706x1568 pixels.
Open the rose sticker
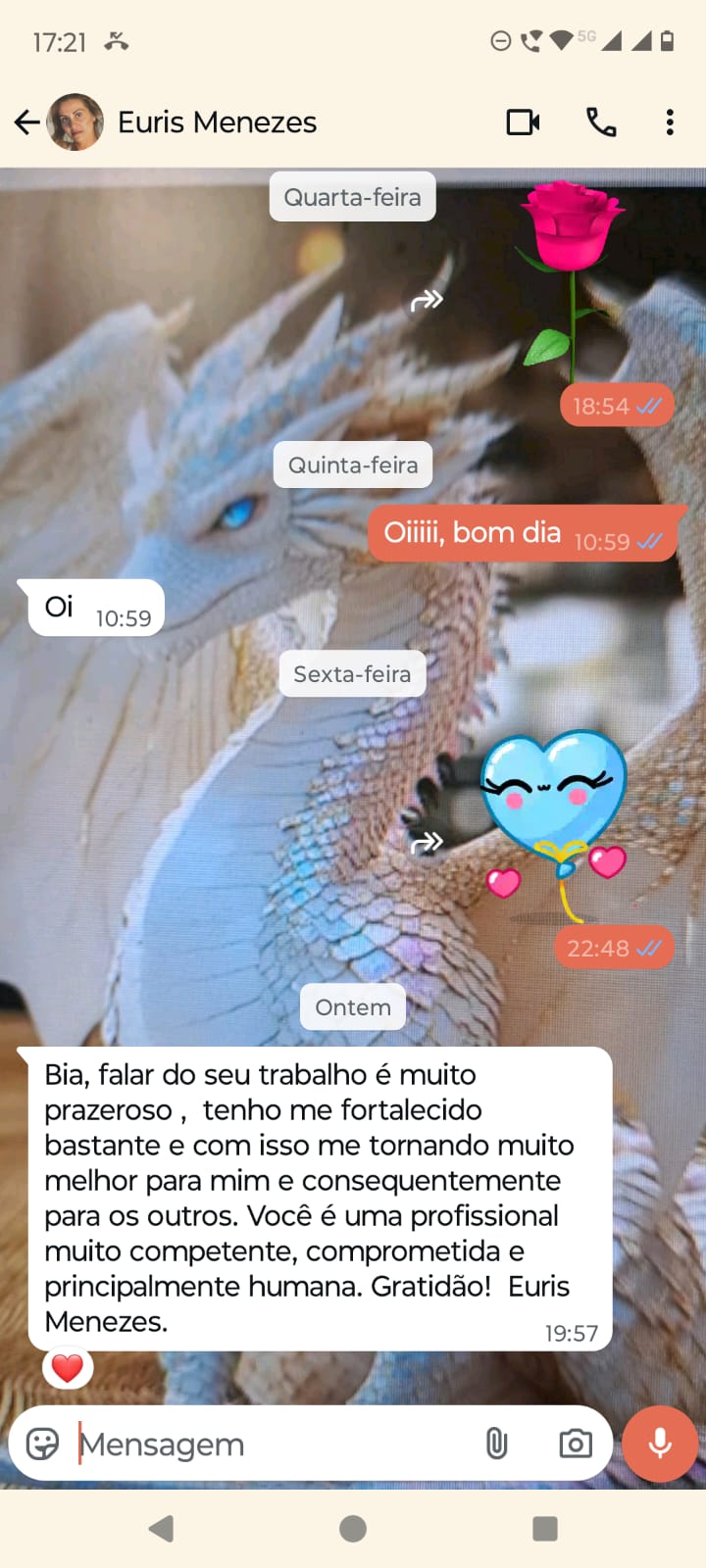572,279
